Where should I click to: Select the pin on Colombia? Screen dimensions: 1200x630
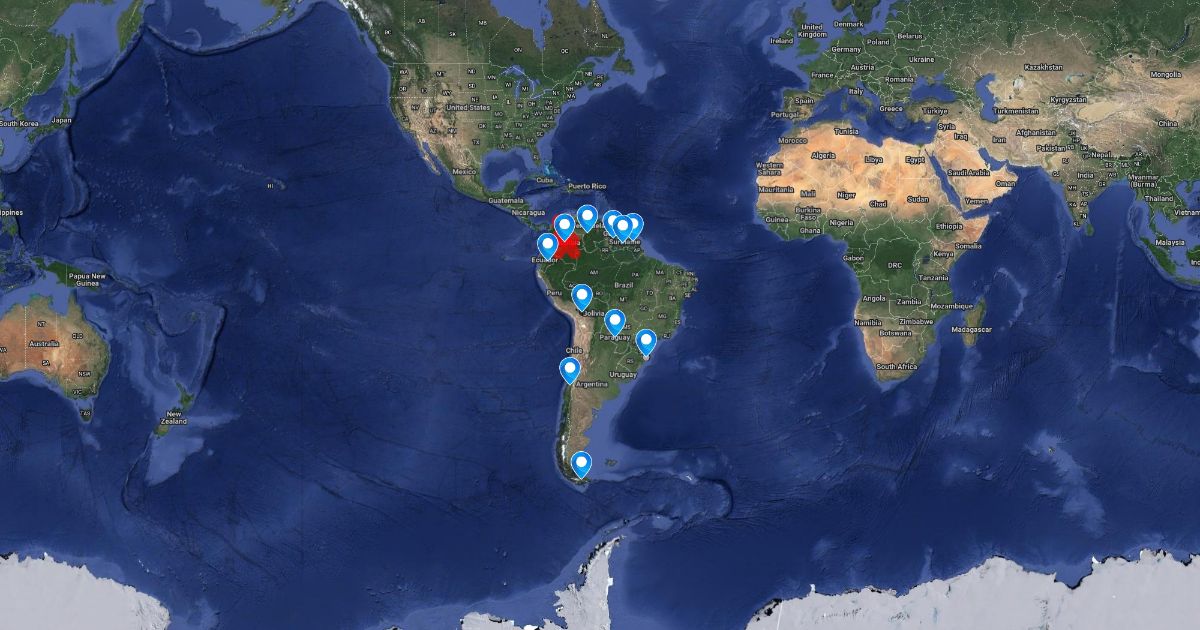564,226
